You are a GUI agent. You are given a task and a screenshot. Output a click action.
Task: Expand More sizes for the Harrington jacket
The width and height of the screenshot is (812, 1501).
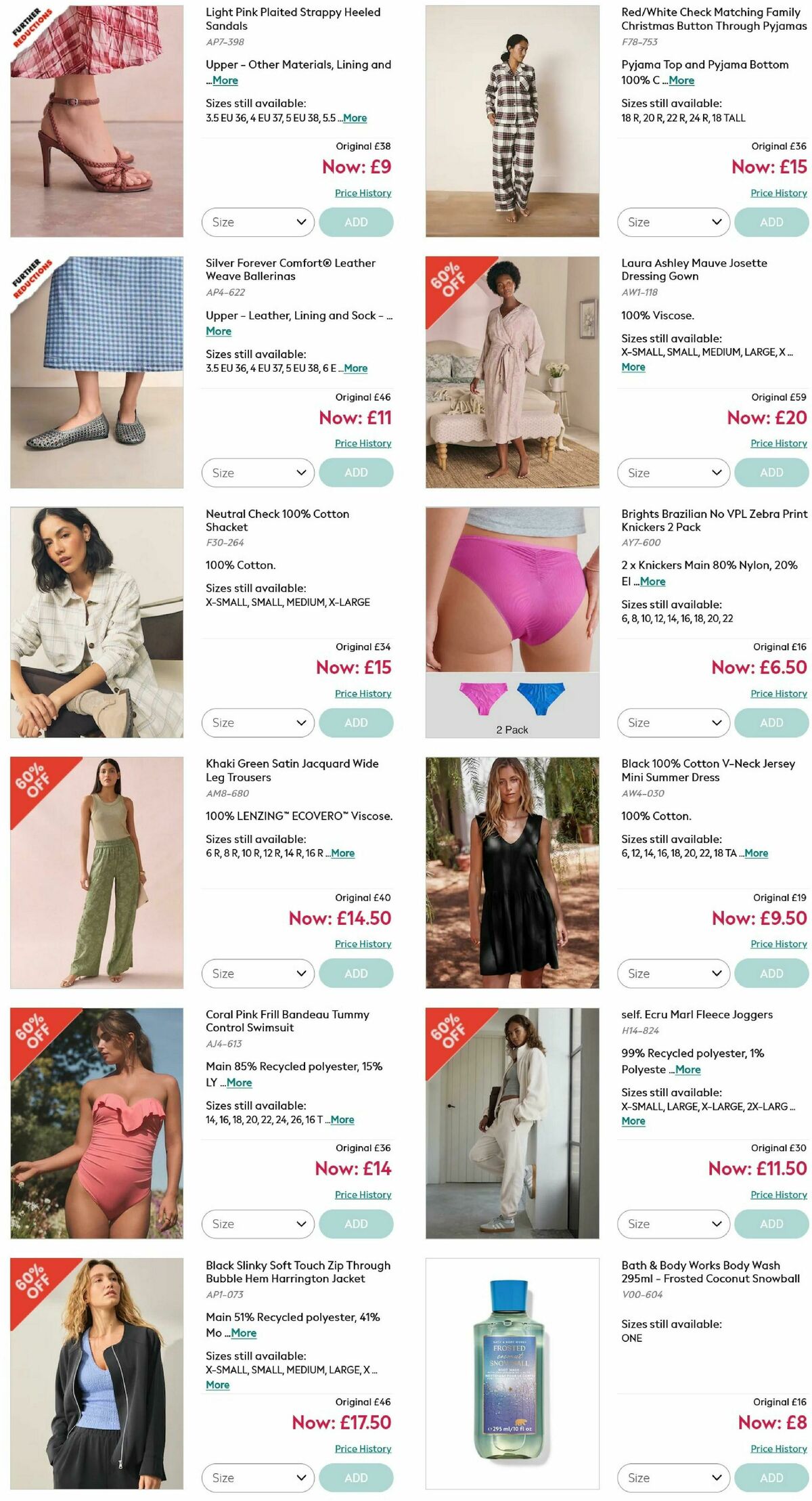click(217, 1385)
